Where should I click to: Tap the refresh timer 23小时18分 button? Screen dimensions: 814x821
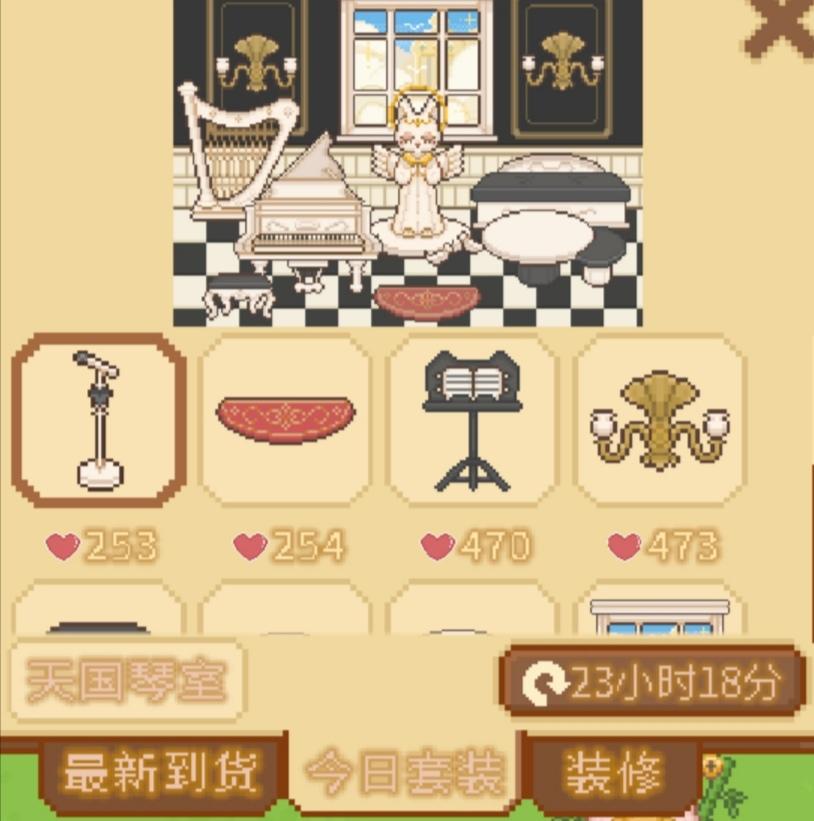click(652, 683)
